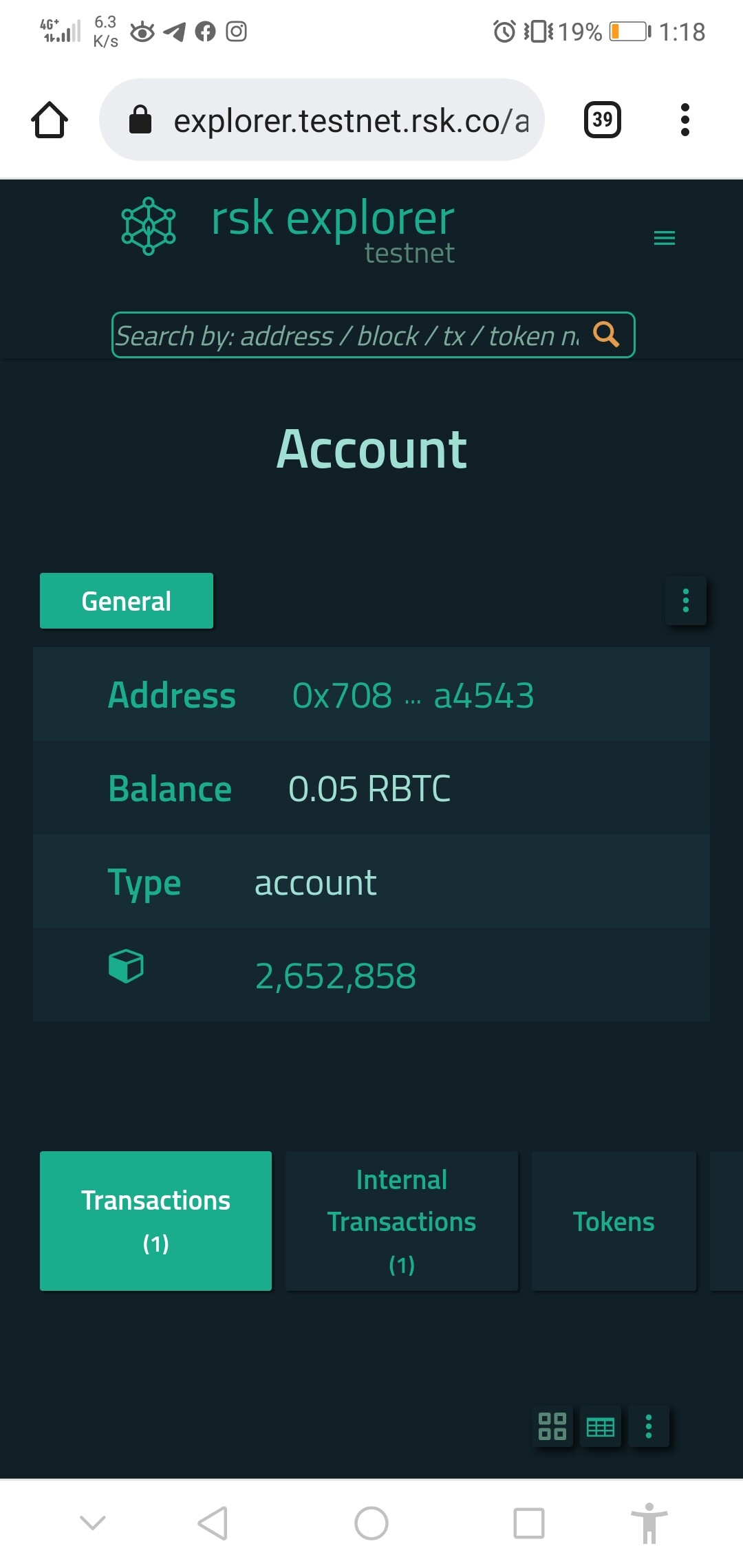Select the General tab

(127, 600)
